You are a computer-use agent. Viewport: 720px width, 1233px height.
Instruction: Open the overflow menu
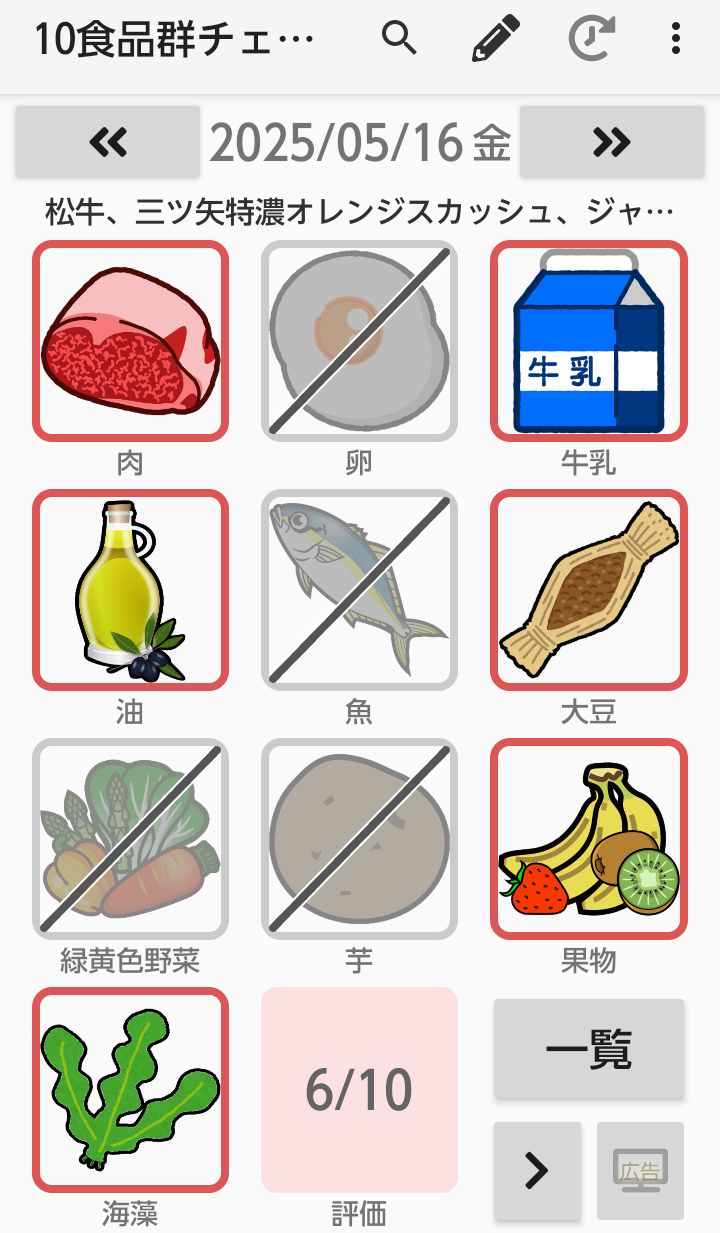click(x=677, y=39)
